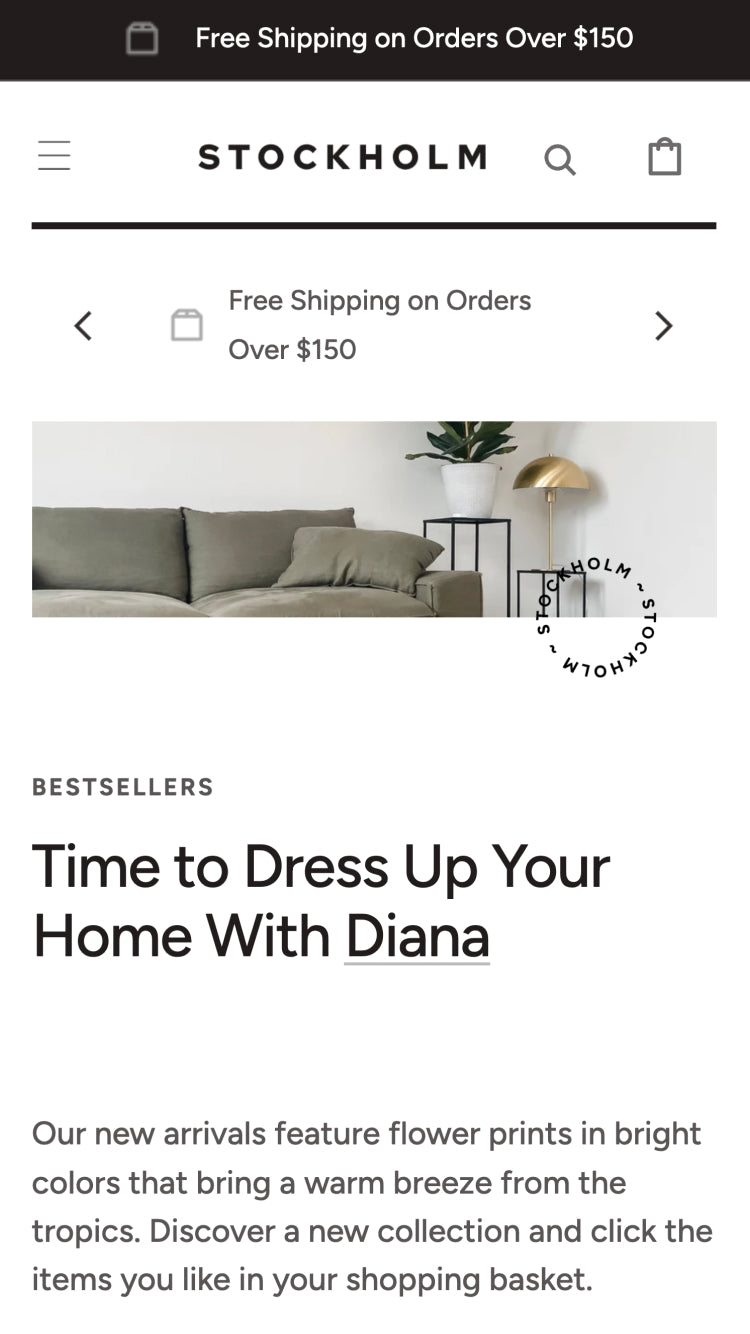Open the green sofa banner image
The height and width of the screenshot is (1334, 750).
pyautogui.click(x=374, y=519)
